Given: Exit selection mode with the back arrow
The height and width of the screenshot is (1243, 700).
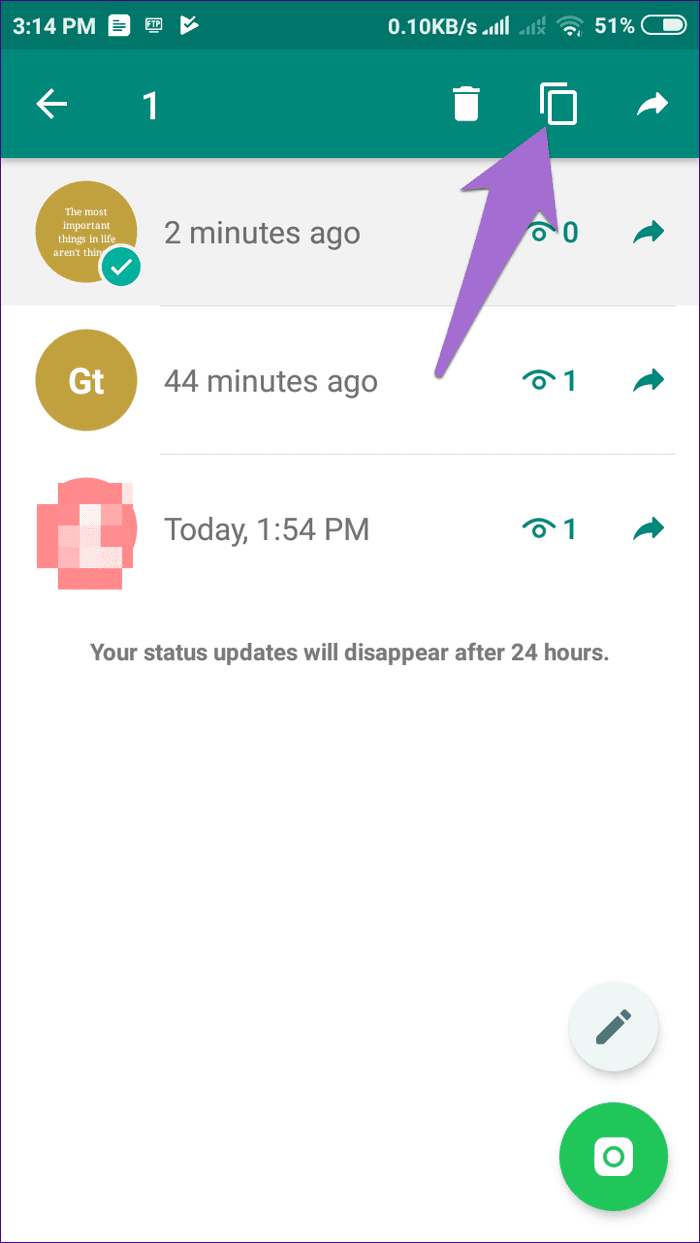Looking at the screenshot, I should (52, 104).
